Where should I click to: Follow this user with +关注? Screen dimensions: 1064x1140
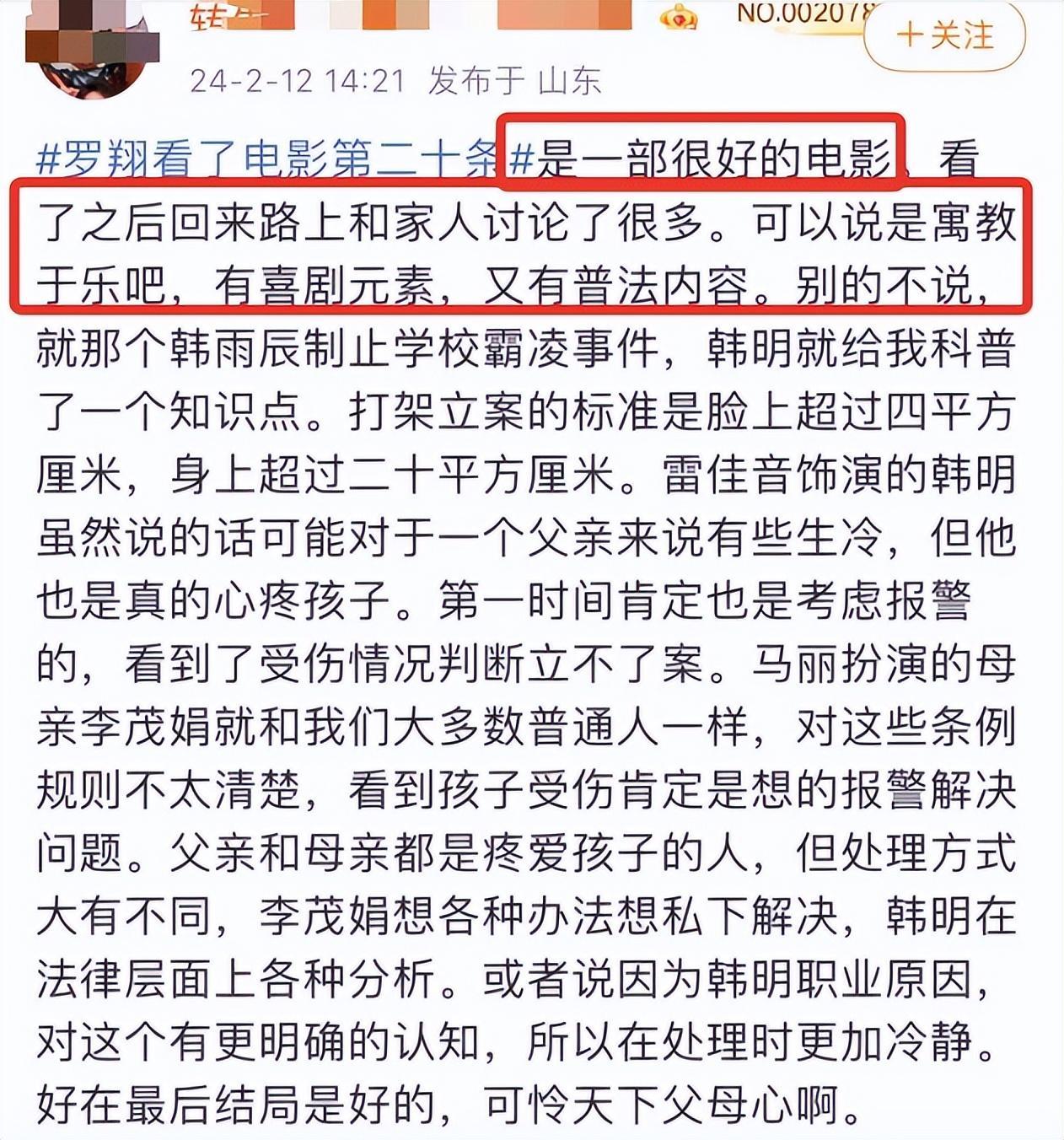pos(944,35)
